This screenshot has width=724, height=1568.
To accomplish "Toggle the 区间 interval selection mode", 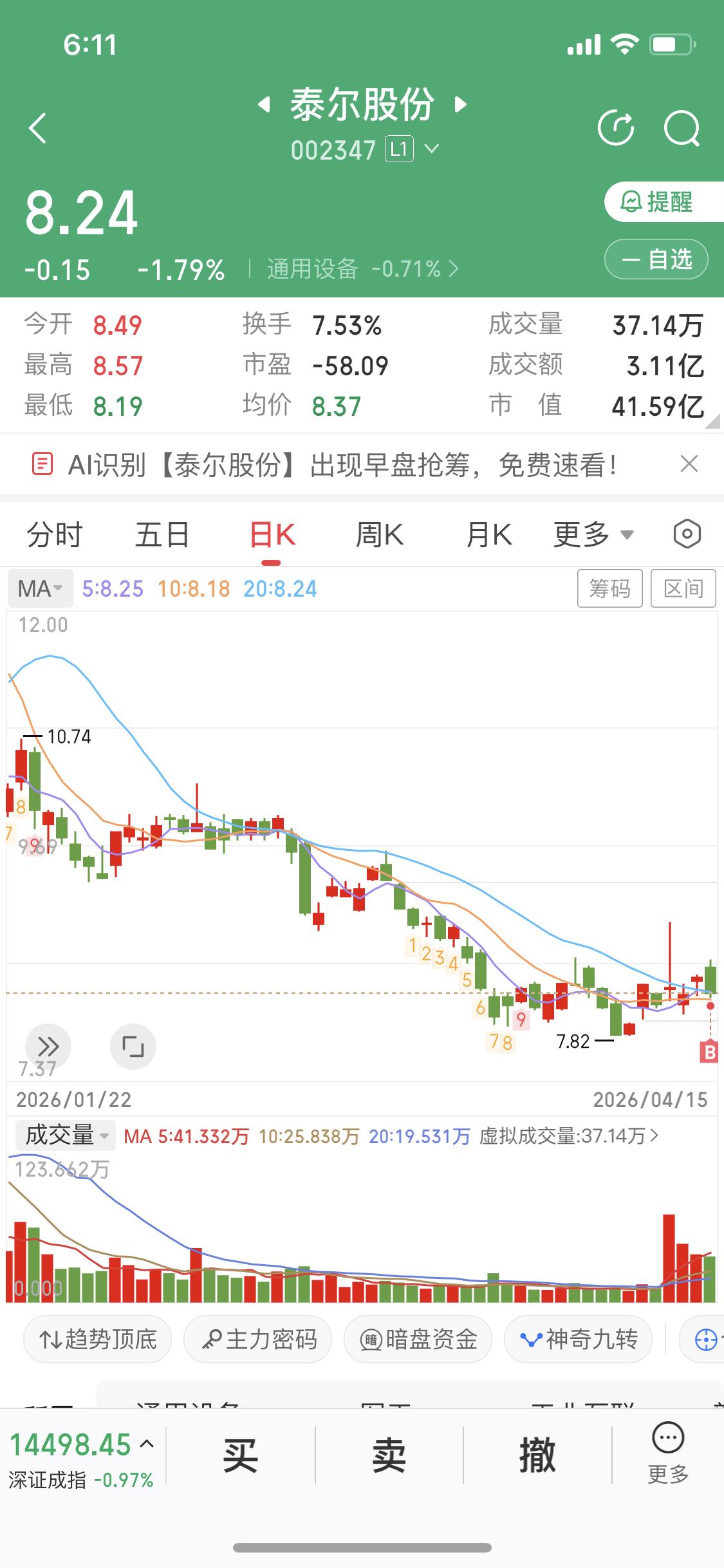I will (x=683, y=588).
